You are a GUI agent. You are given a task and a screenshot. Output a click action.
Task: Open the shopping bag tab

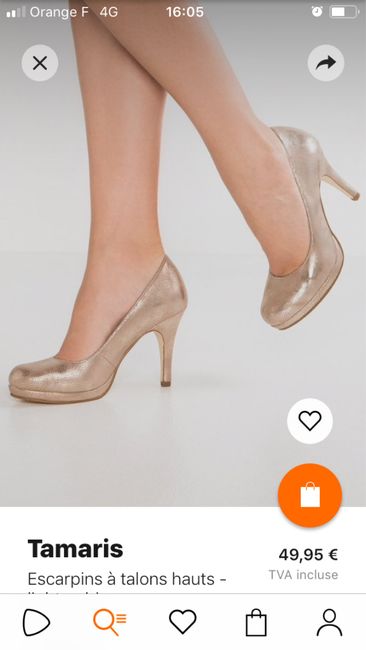(x=256, y=622)
